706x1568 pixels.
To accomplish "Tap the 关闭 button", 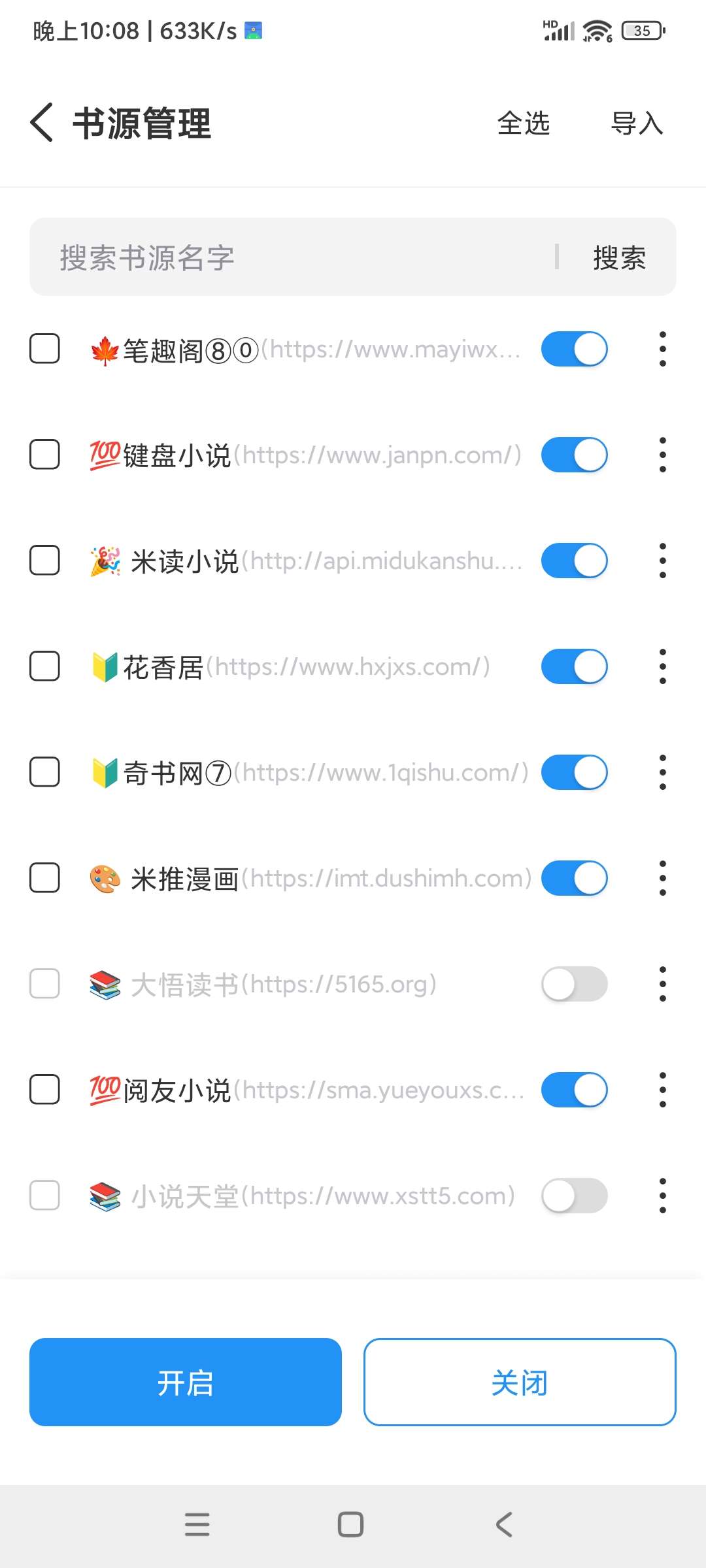I will pyautogui.click(x=520, y=1382).
